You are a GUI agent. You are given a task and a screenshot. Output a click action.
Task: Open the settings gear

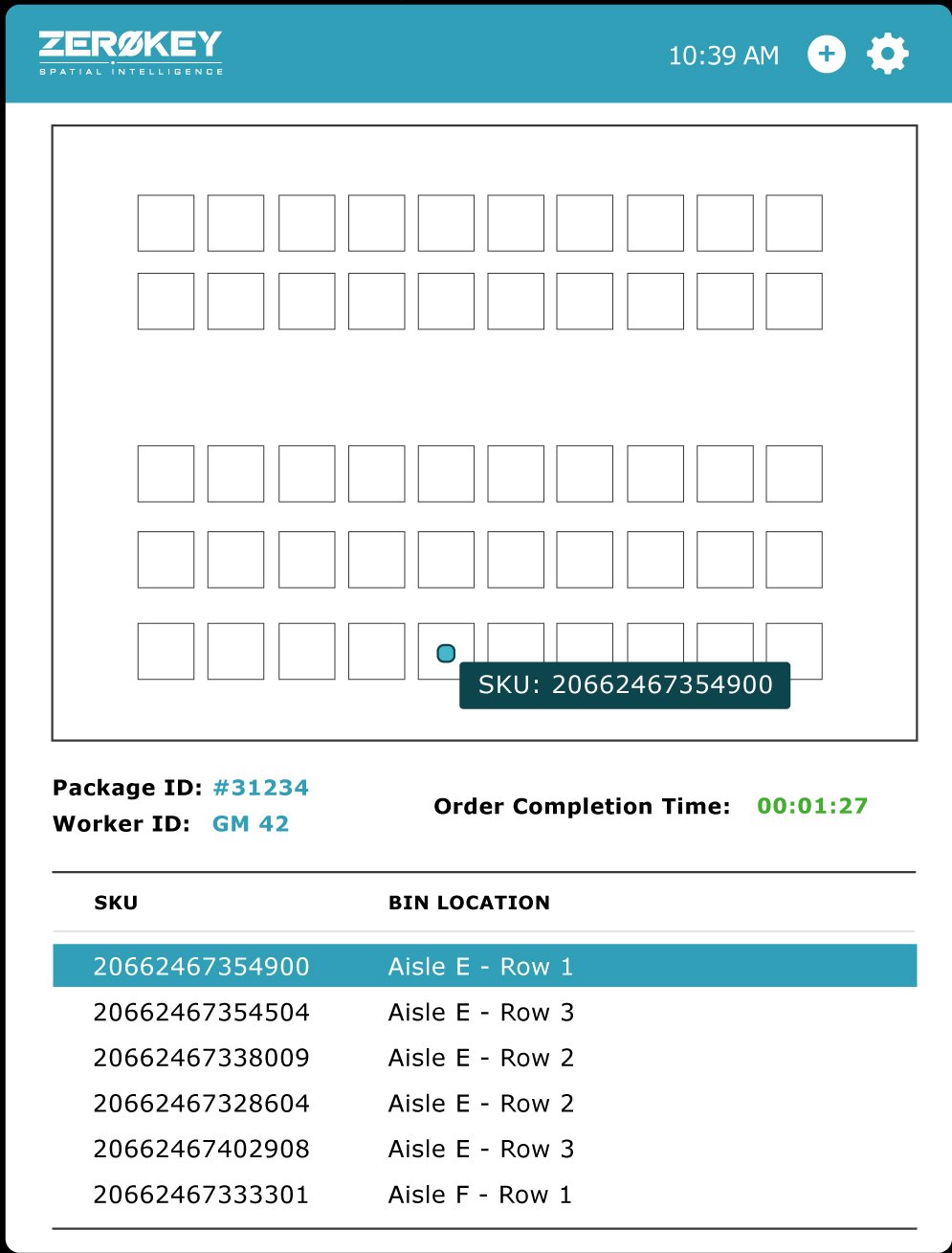[x=887, y=54]
